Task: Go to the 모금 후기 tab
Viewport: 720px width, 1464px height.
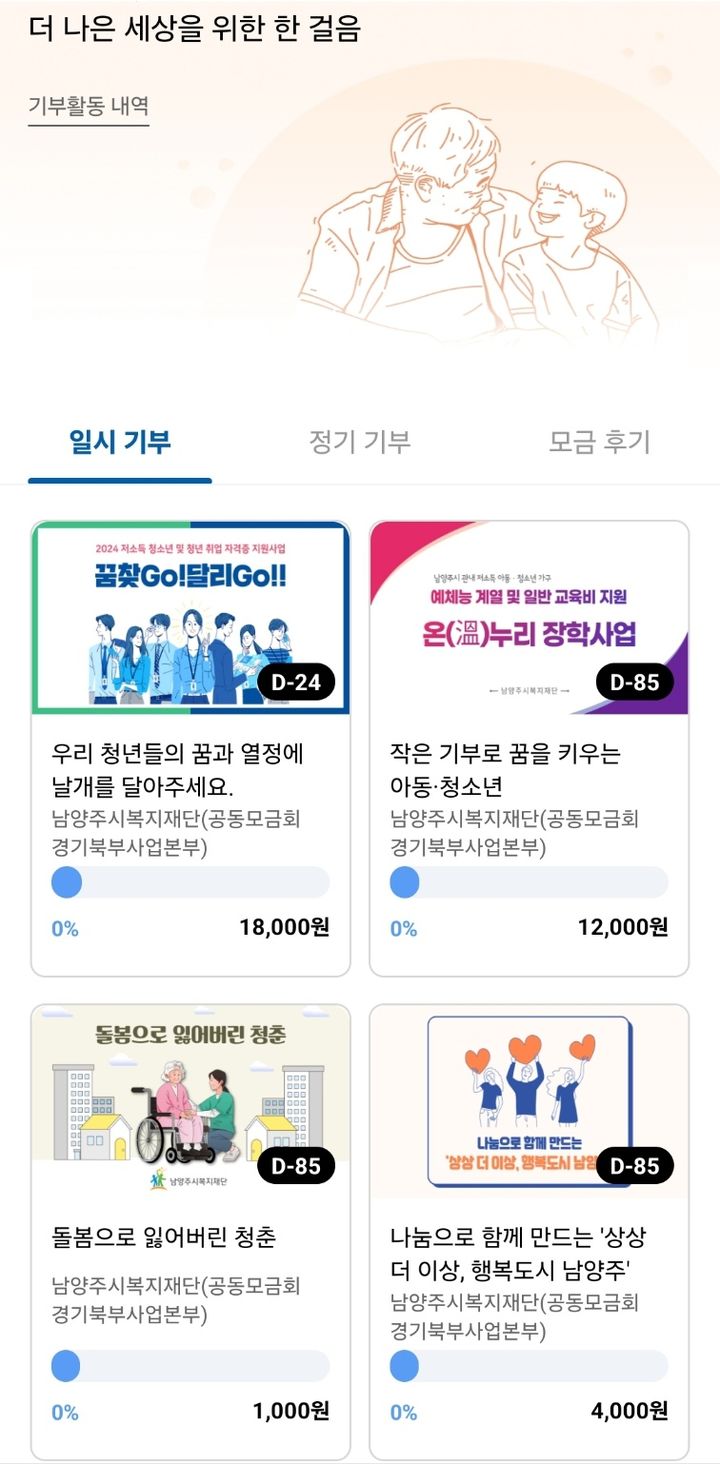Action: click(599, 442)
